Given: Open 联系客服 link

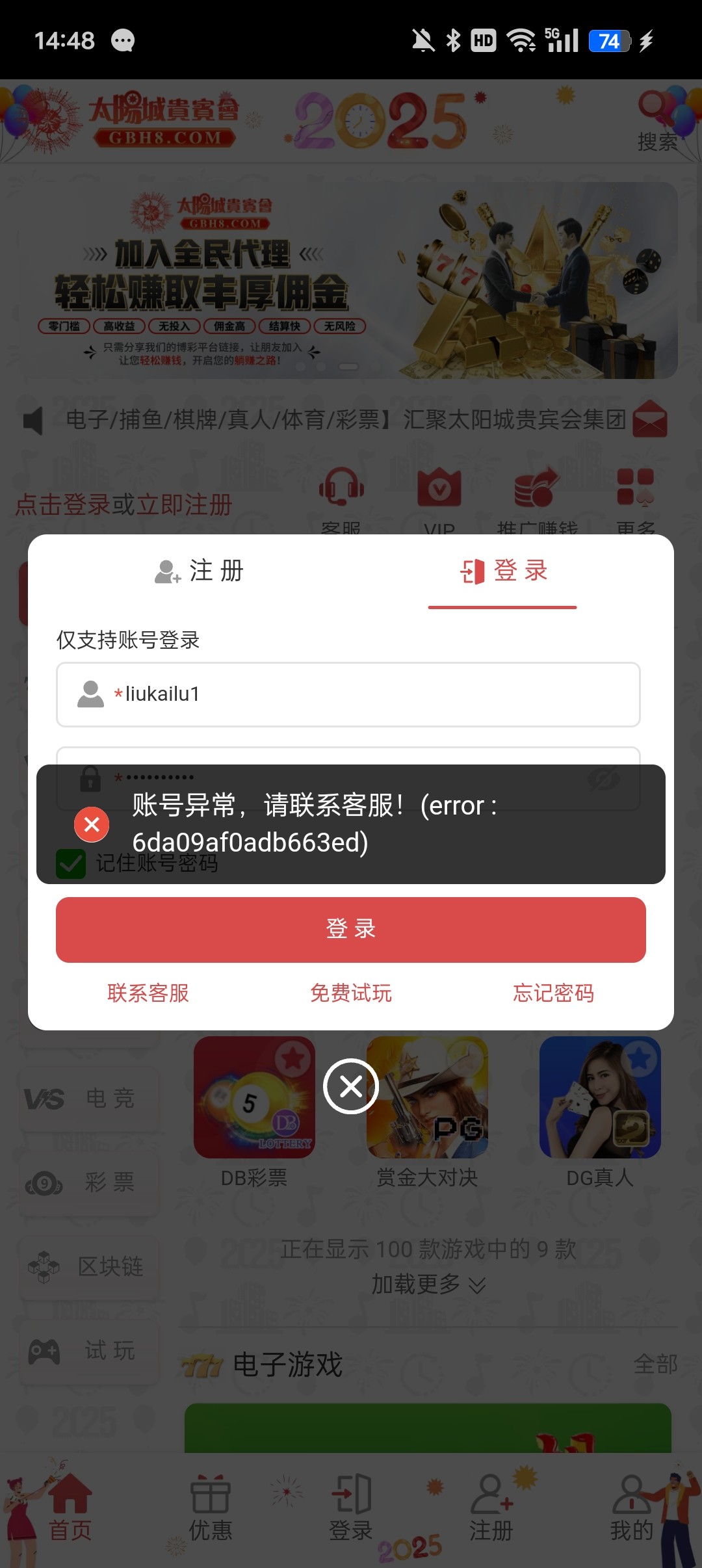Looking at the screenshot, I should coord(148,993).
